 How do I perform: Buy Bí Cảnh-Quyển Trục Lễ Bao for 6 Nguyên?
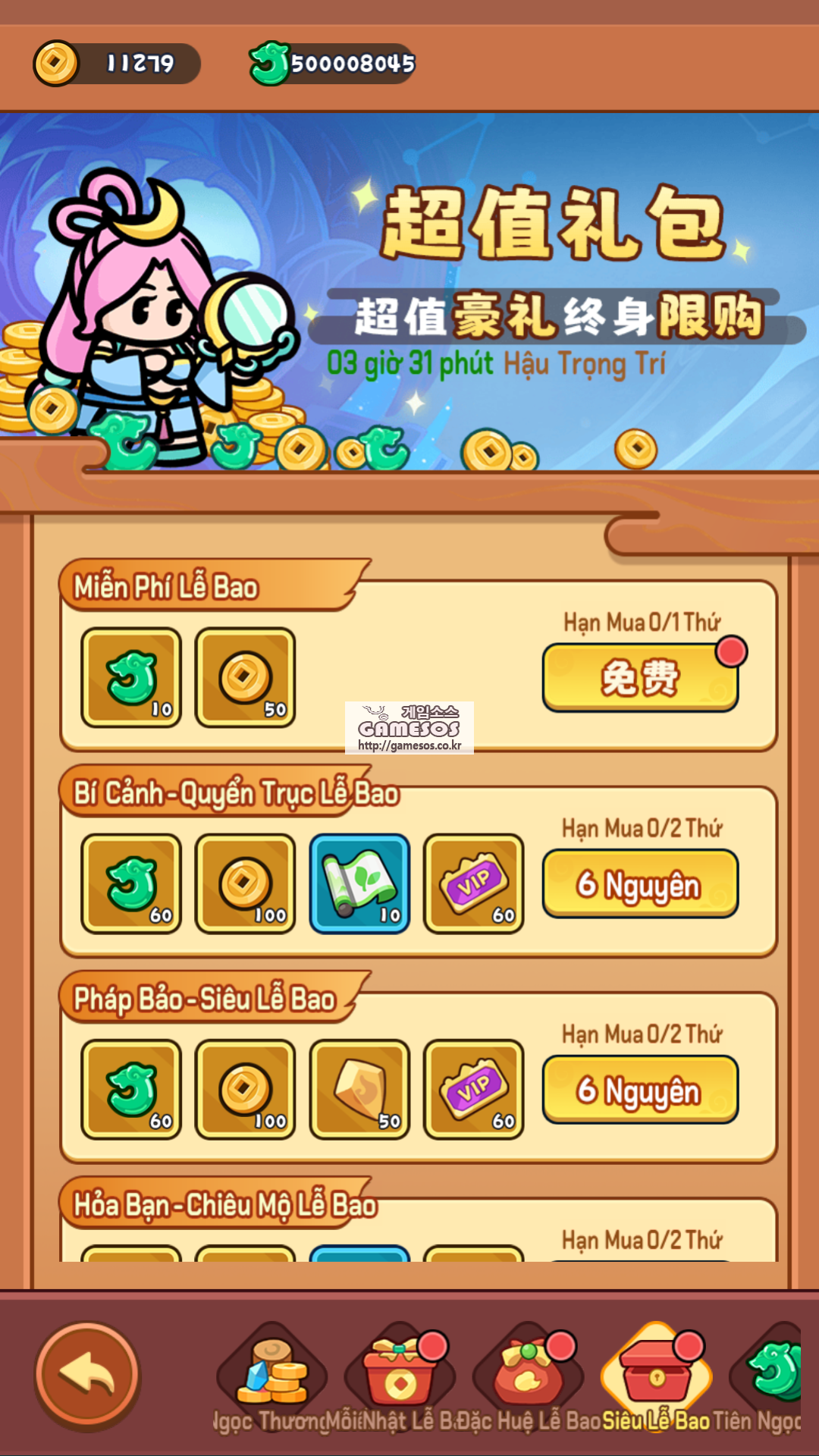[x=640, y=883]
